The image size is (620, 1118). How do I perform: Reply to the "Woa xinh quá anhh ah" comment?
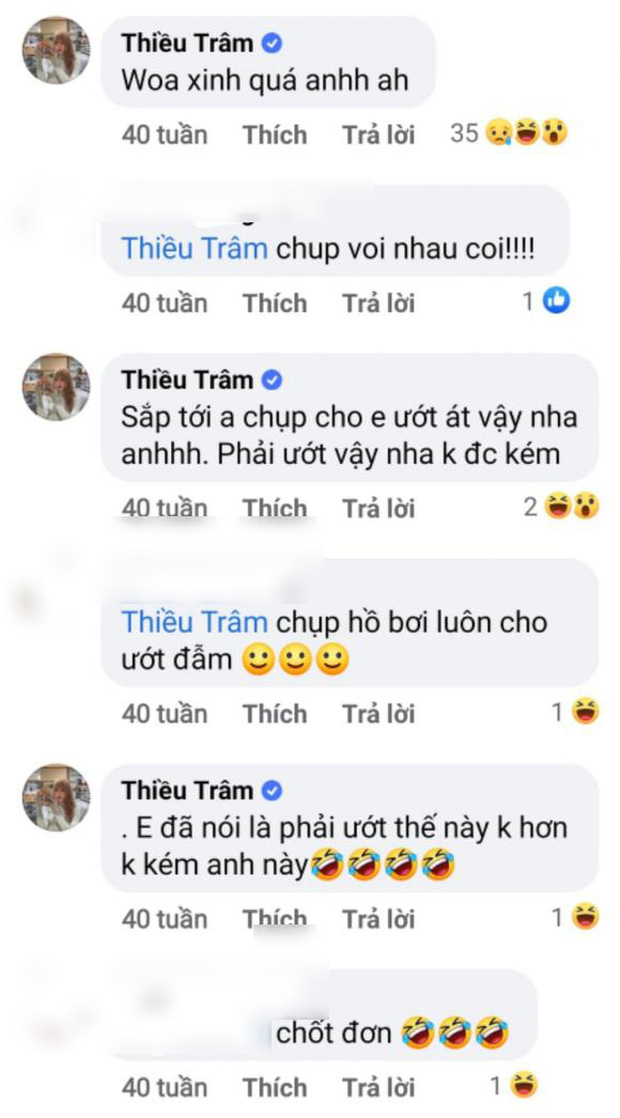tap(378, 134)
